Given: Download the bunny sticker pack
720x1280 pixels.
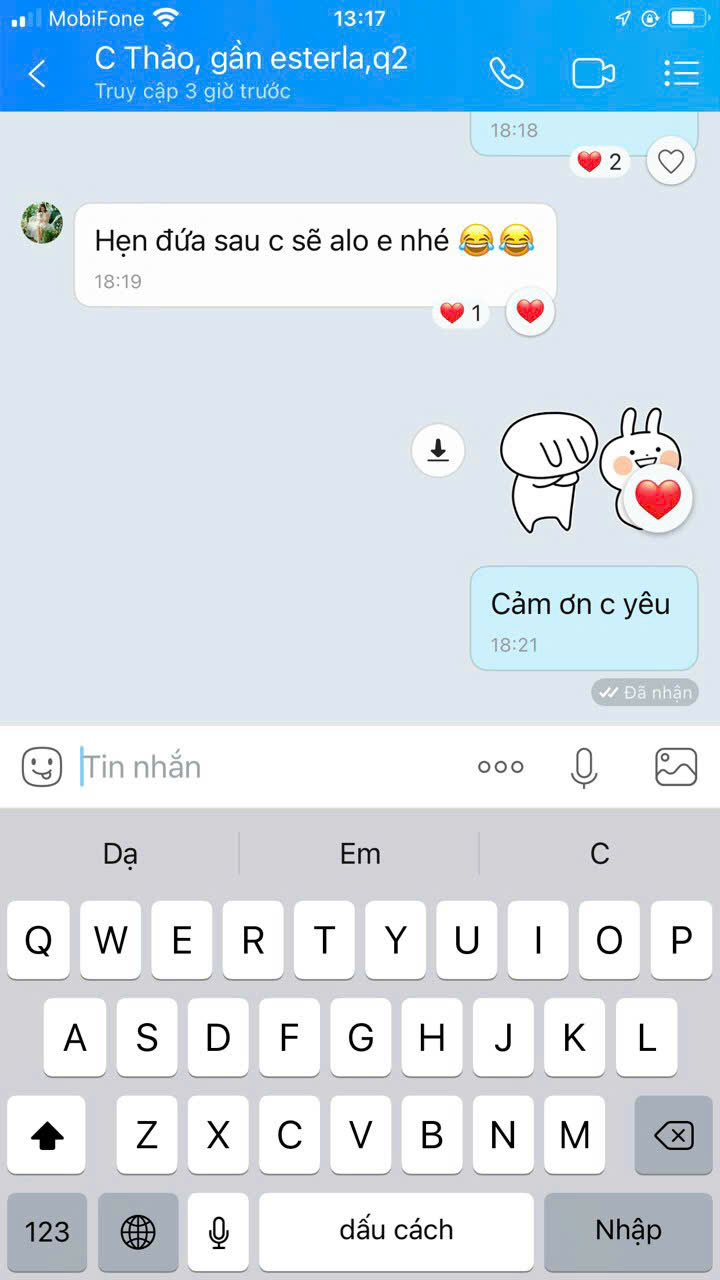Looking at the screenshot, I should 438,451.
